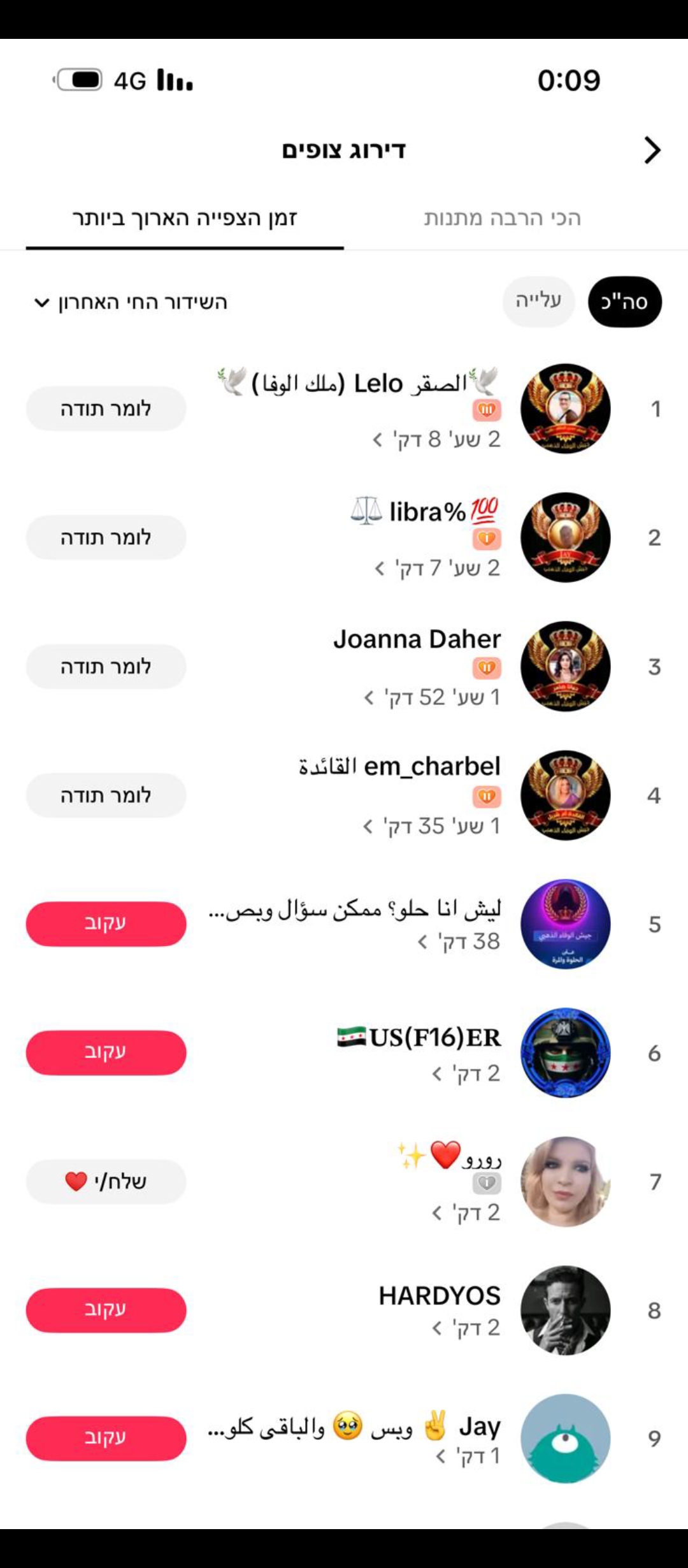Viewport: 688px width, 1568px height.
Task: Select the זמן הצפייה הארוך ביותר tab
Action: pos(185,219)
